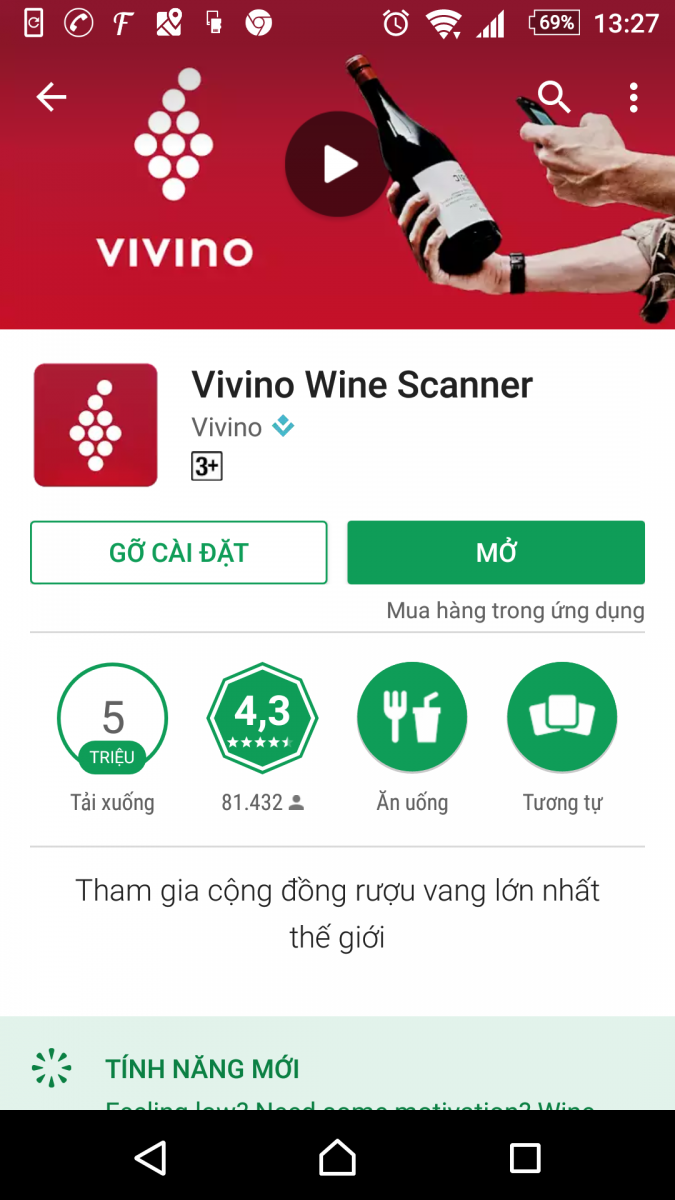675x1200 pixels.
Task: Open the search icon in the header
Action: click(553, 97)
